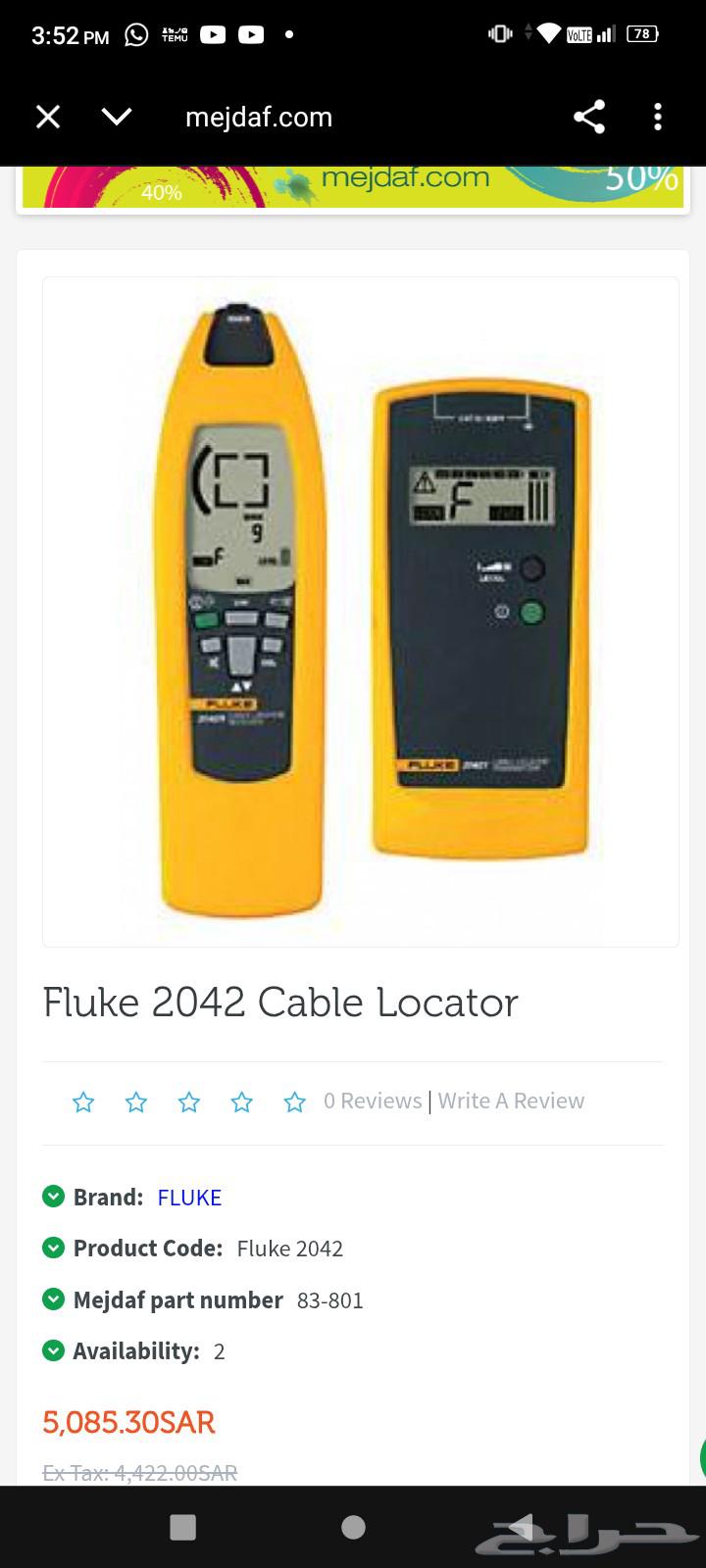Open the FLUKE brand link
706x1568 pixels.
189,1198
